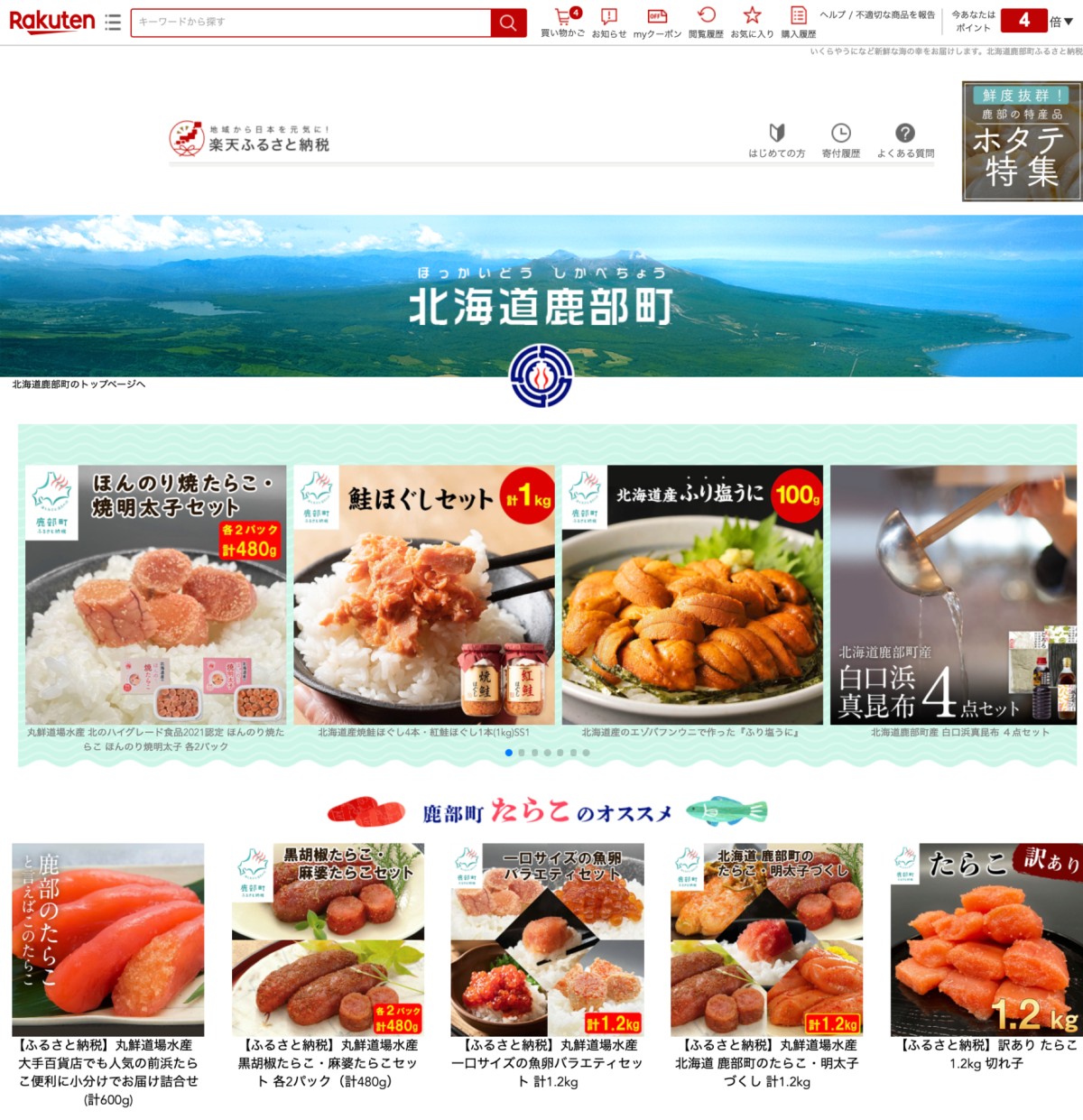Open notifications (お知らせ)
Viewport: 1083px width, 1120px height.
click(x=609, y=22)
